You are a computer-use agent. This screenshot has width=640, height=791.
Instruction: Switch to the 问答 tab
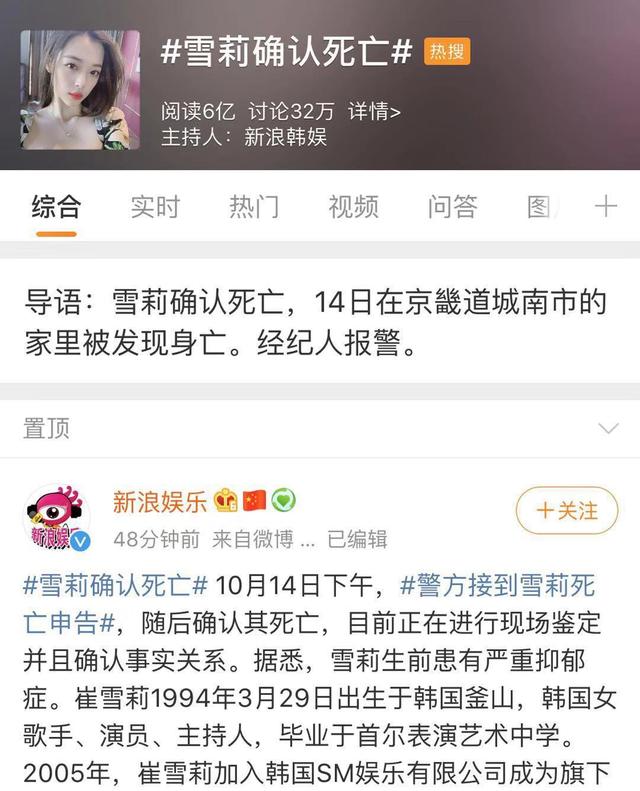coord(452,207)
